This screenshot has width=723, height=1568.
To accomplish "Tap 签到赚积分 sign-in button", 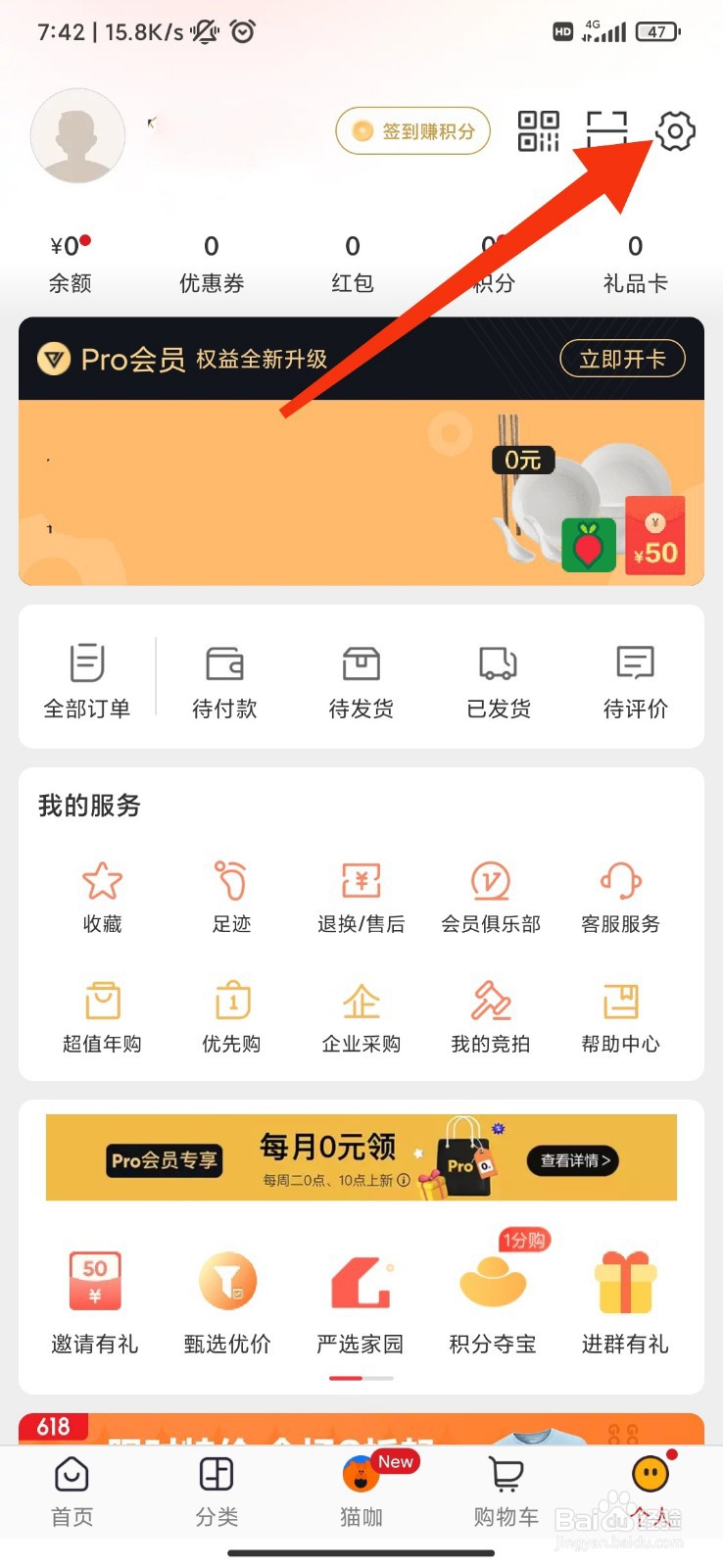I will point(412,130).
